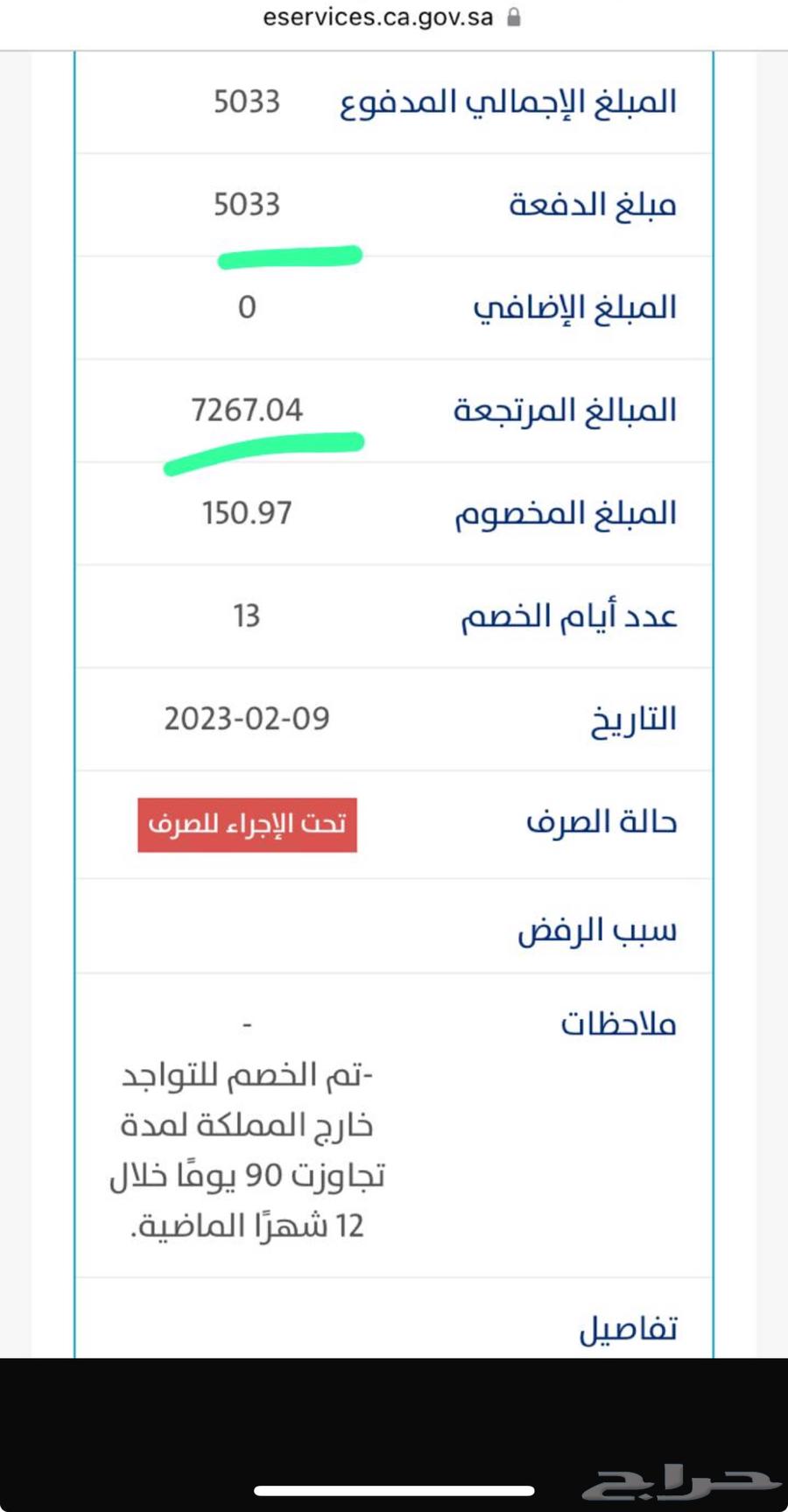Click the deducted amount 150.97
Screen dimensions: 788x1512
[248, 512]
